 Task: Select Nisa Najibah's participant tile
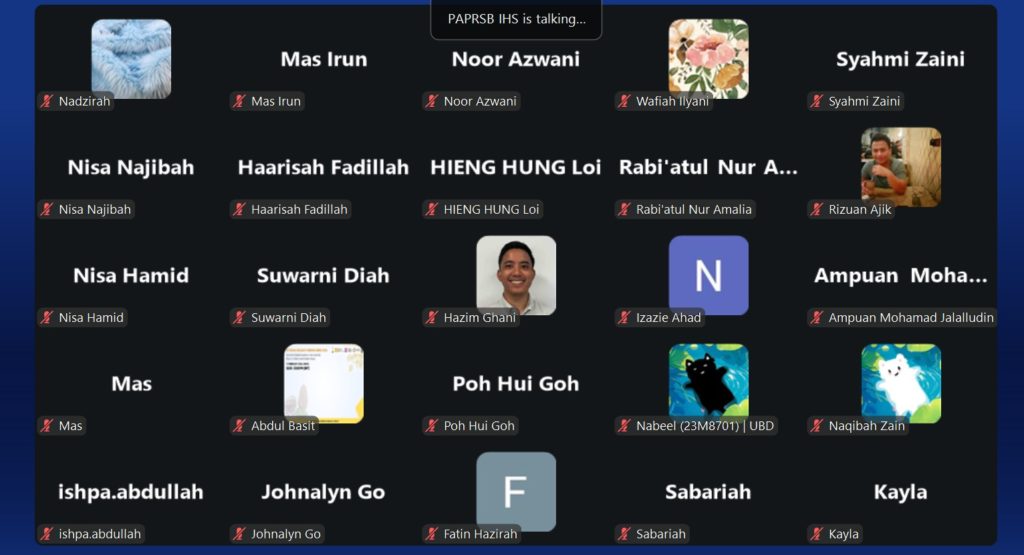pyautogui.click(x=131, y=168)
